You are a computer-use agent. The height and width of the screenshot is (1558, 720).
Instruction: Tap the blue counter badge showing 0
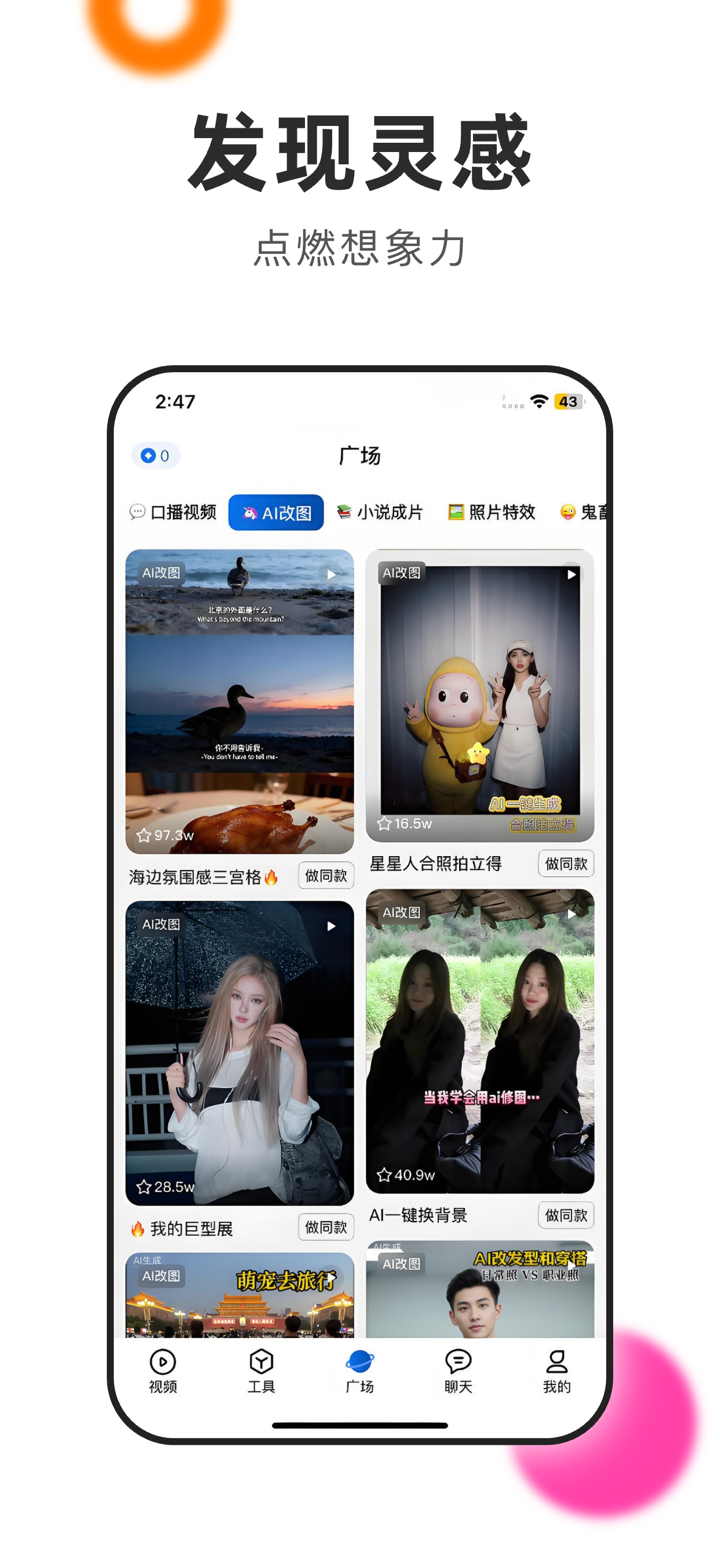coord(156,455)
